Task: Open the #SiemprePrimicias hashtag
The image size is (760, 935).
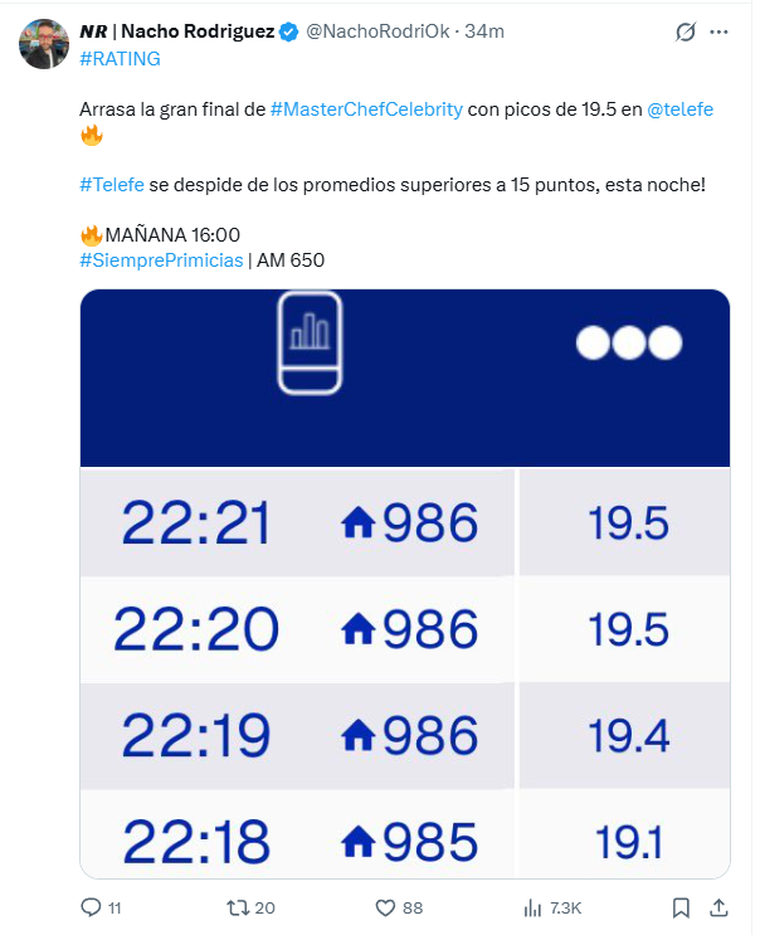Action: 161,260
